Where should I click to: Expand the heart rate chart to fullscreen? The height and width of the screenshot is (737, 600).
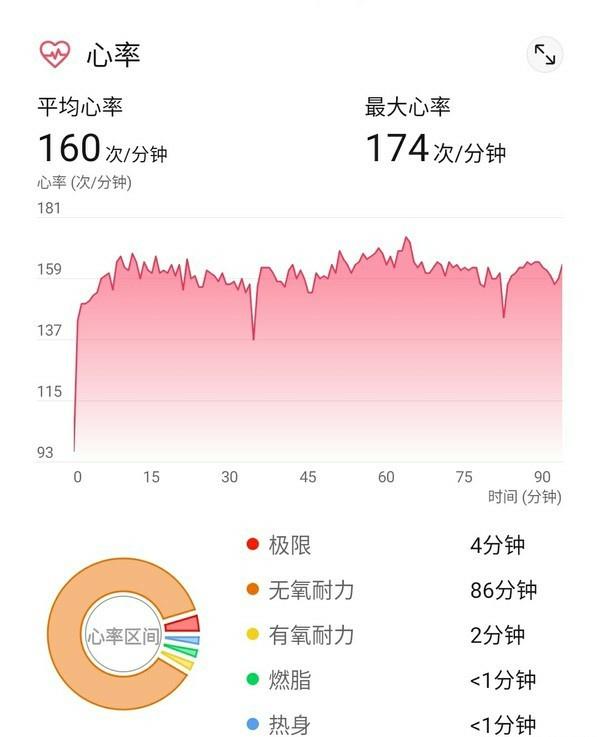tap(544, 55)
